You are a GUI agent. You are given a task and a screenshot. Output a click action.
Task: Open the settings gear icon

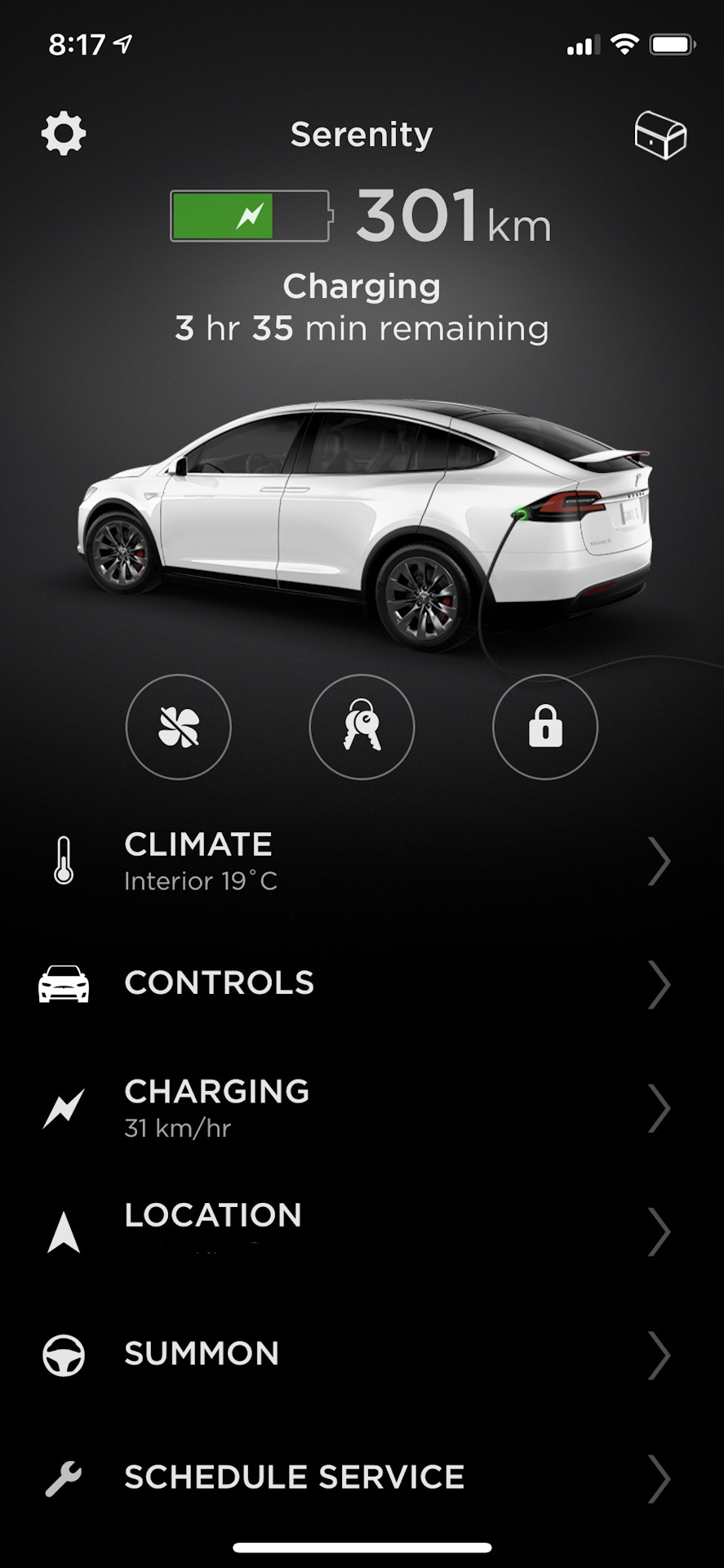(x=64, y=134)
